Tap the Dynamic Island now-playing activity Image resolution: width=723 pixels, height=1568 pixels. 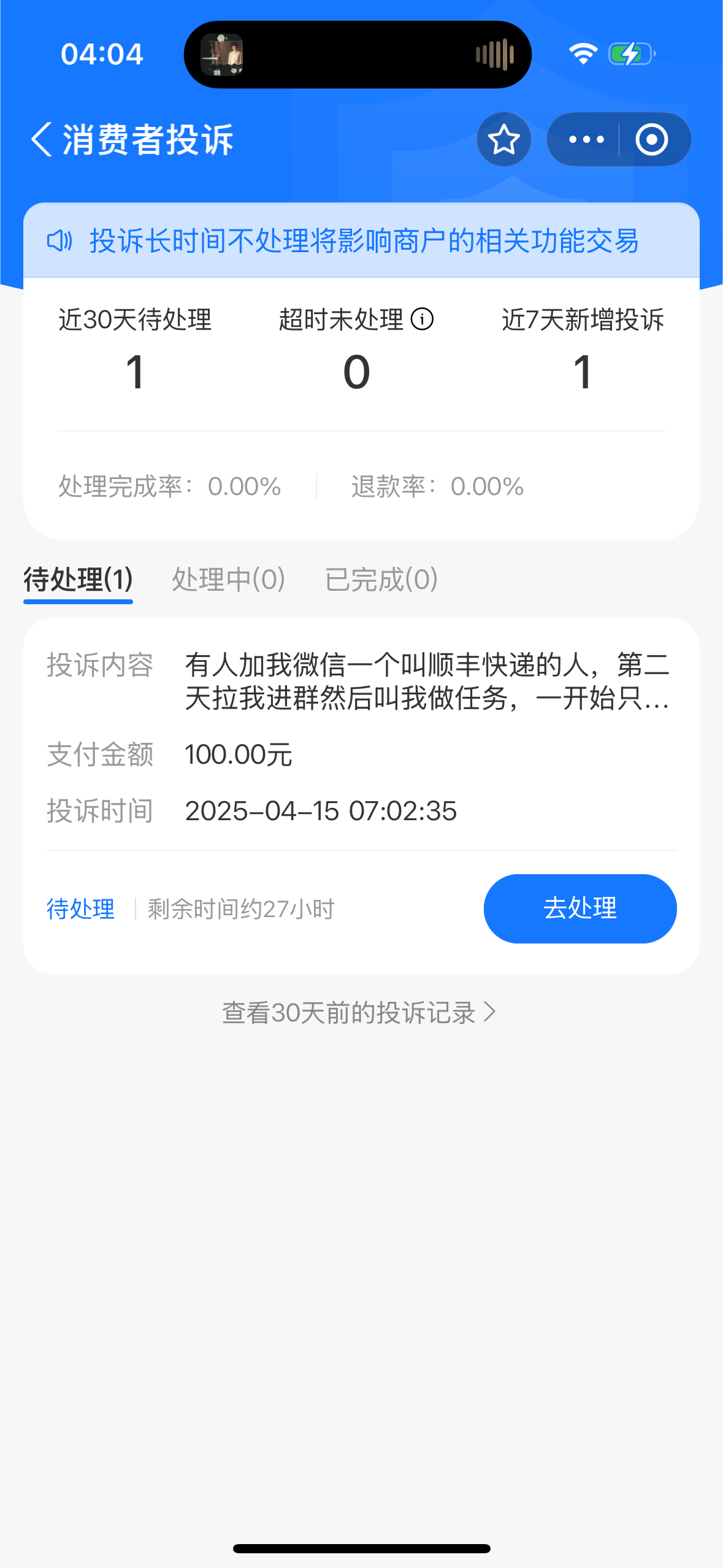tap(358, 55)
